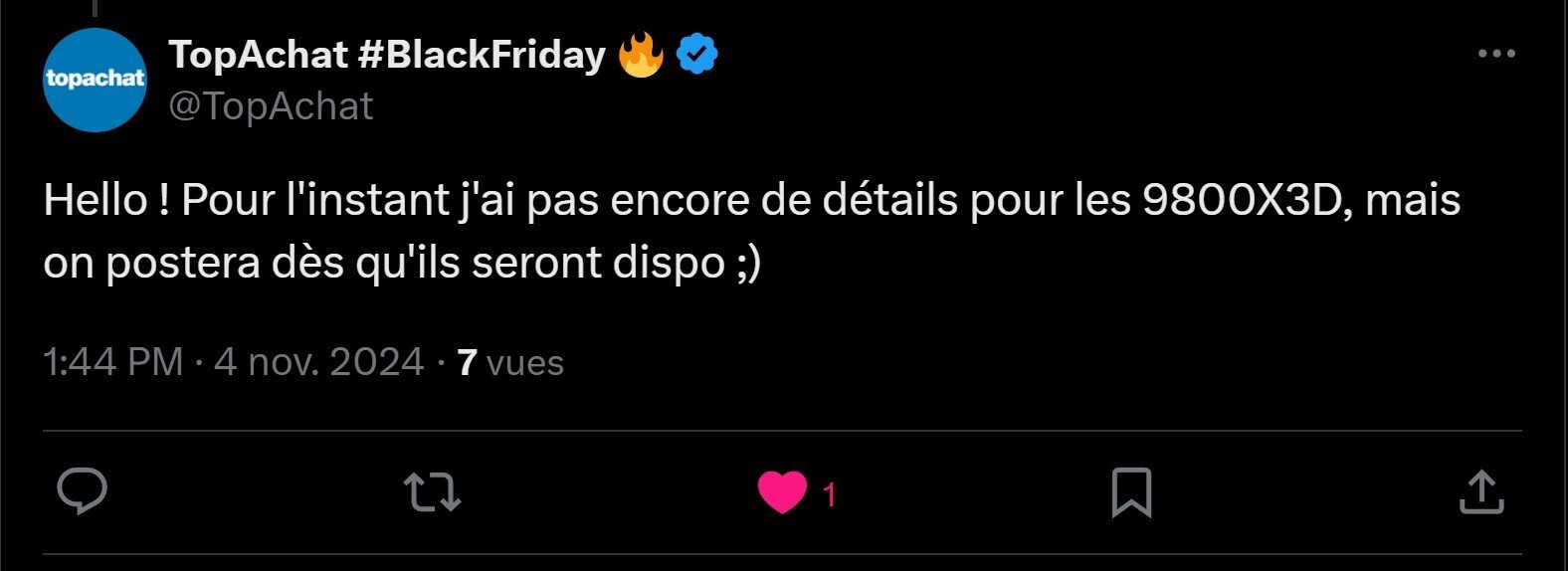Bookmark this TopAchat tweet
1568x571 pixels.
click(1130, 491)
